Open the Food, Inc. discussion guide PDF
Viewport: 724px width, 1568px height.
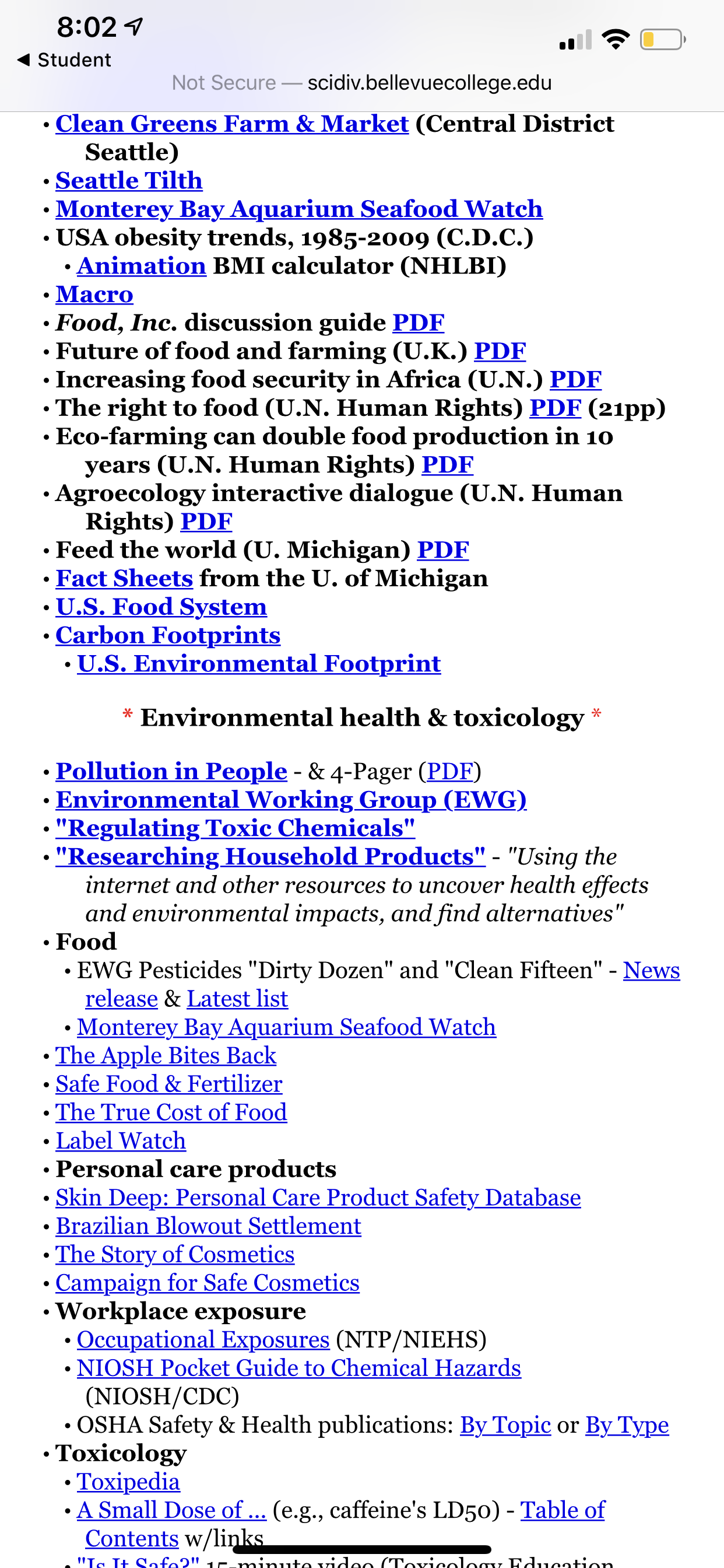tap(418, 323)
